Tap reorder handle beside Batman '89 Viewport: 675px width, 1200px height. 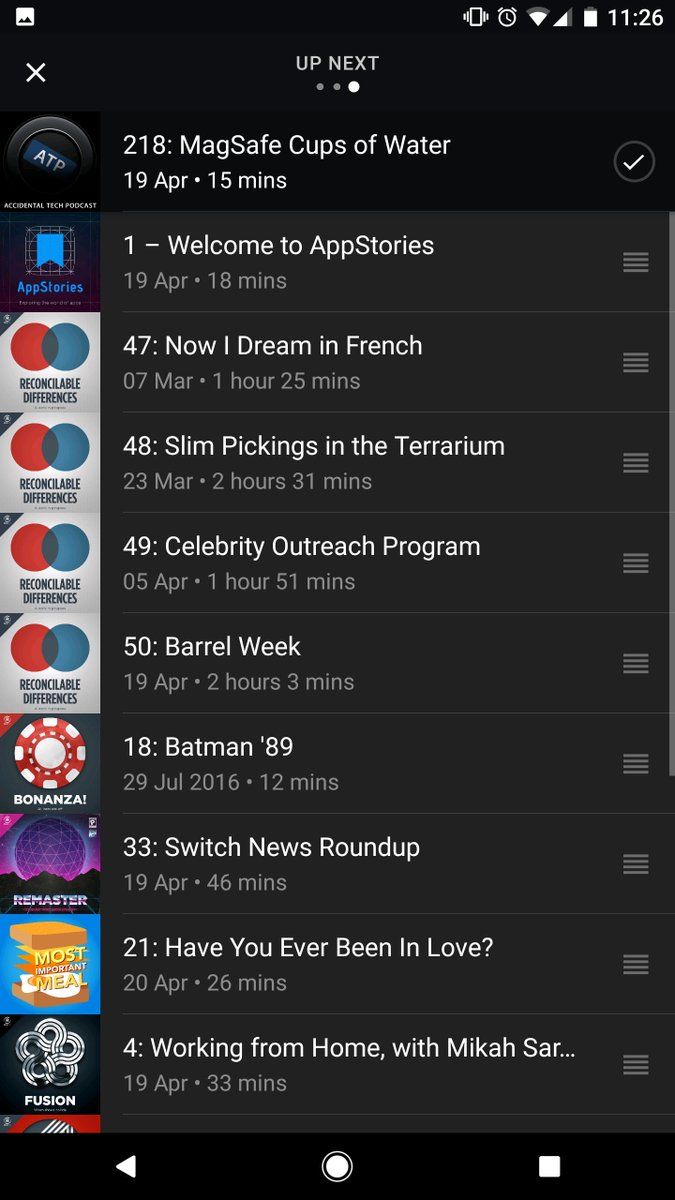pyautogui.click(x=636, y=763)
